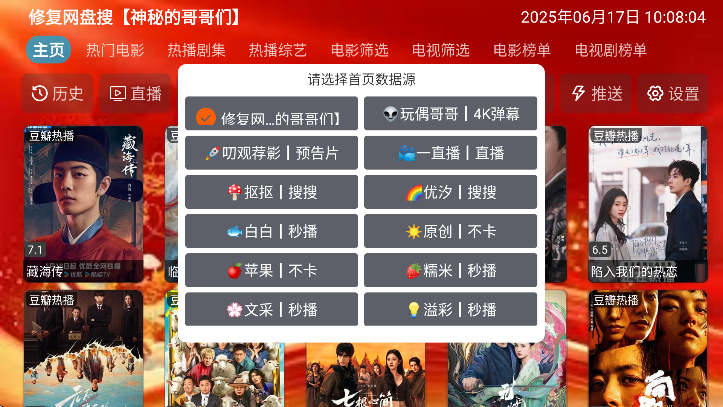Open the 藏海传 poster card
This screenshot has width=723, height=407.
(x=84, y=203)
